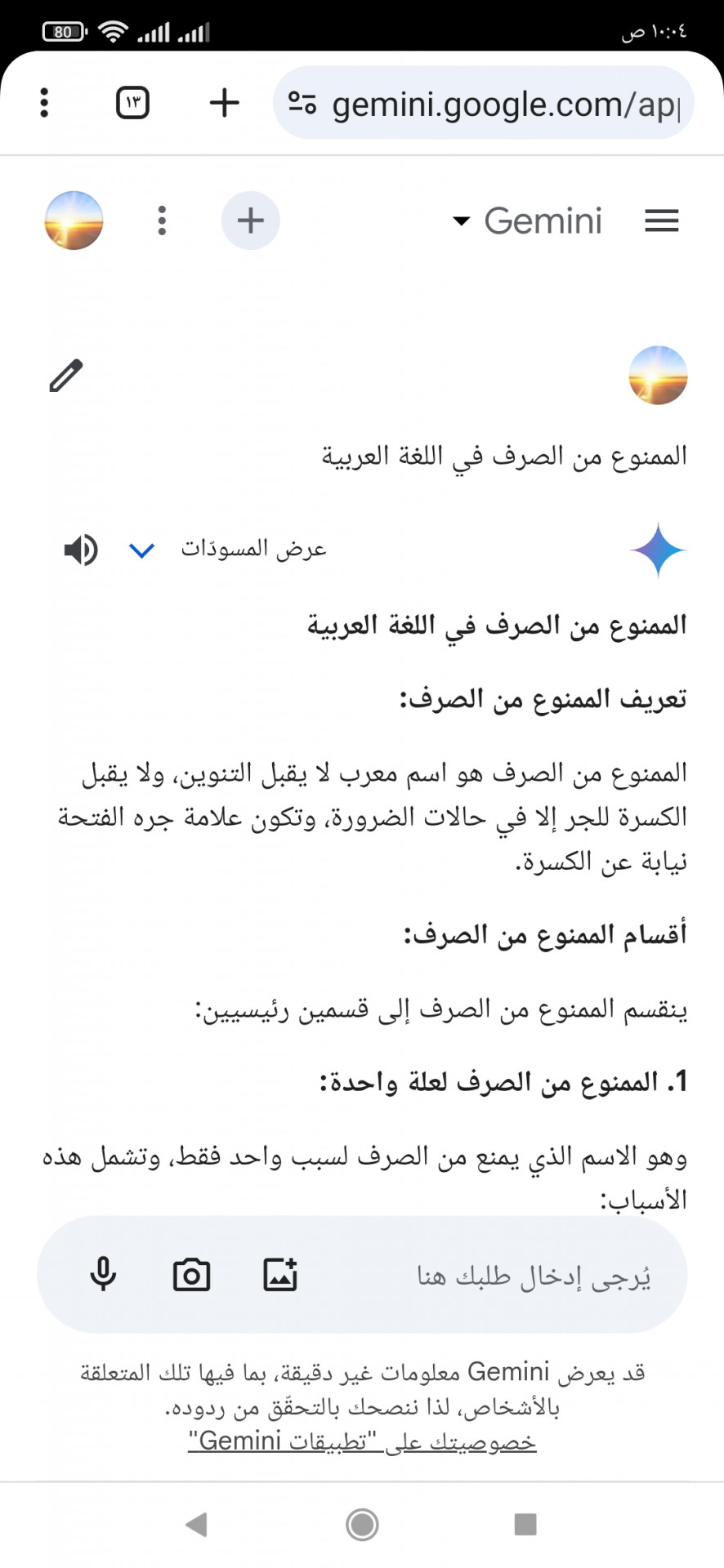
Task: Go to the home screen via system button
Action: [x=362, y=1524]
